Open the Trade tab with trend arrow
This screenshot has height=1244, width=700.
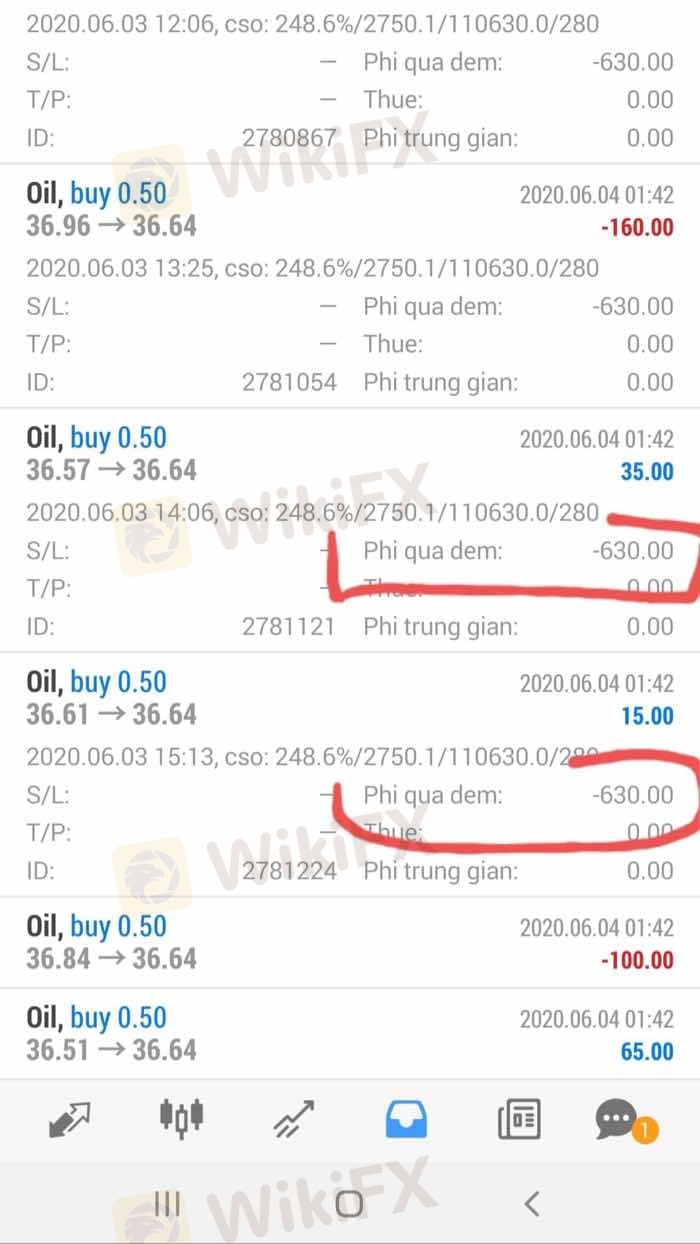pyautogui.click(x=294, y=1119)
